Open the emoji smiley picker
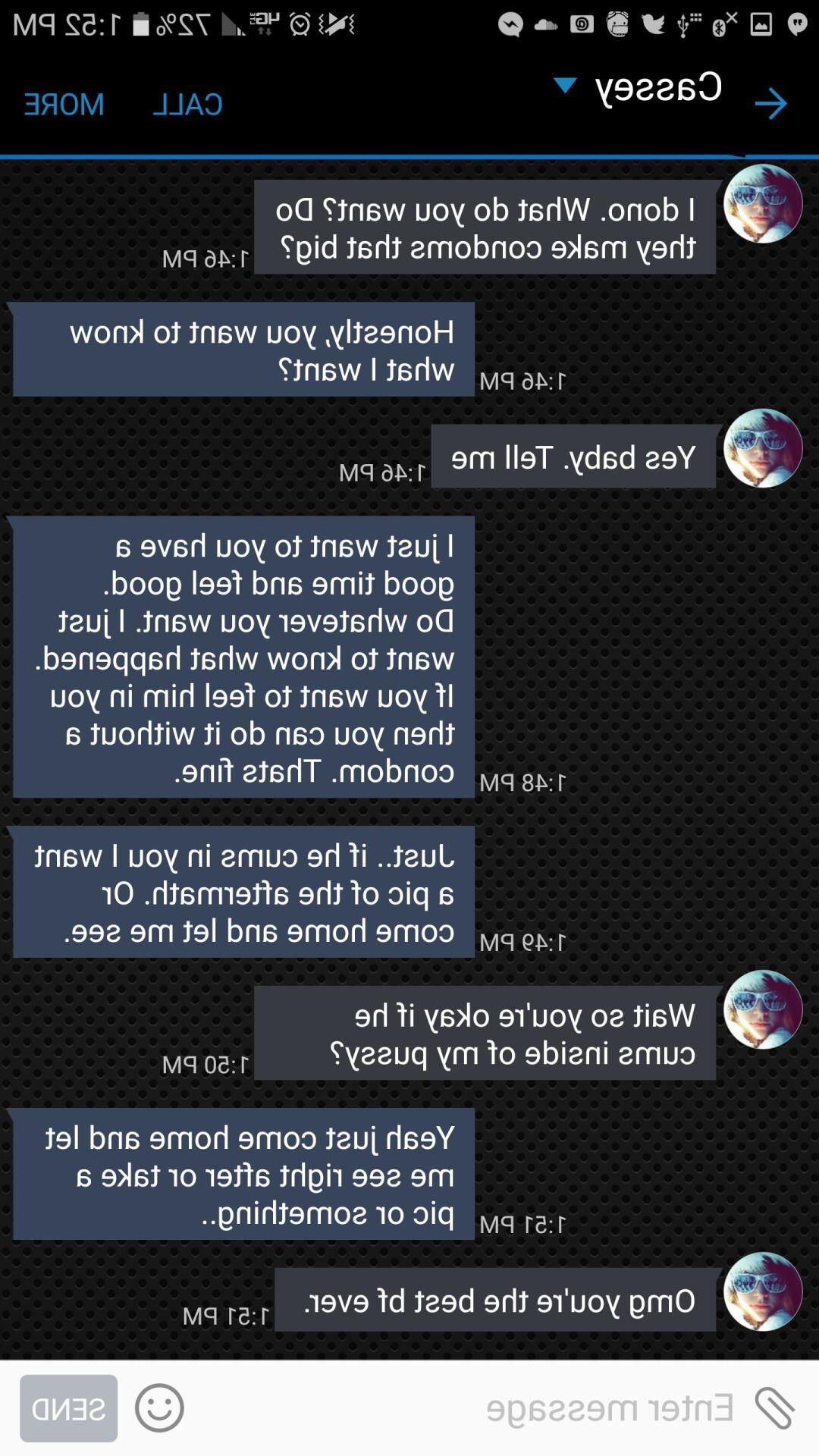The width and height of the screenshot is (819, 1456). click(x=159, y=1408)
